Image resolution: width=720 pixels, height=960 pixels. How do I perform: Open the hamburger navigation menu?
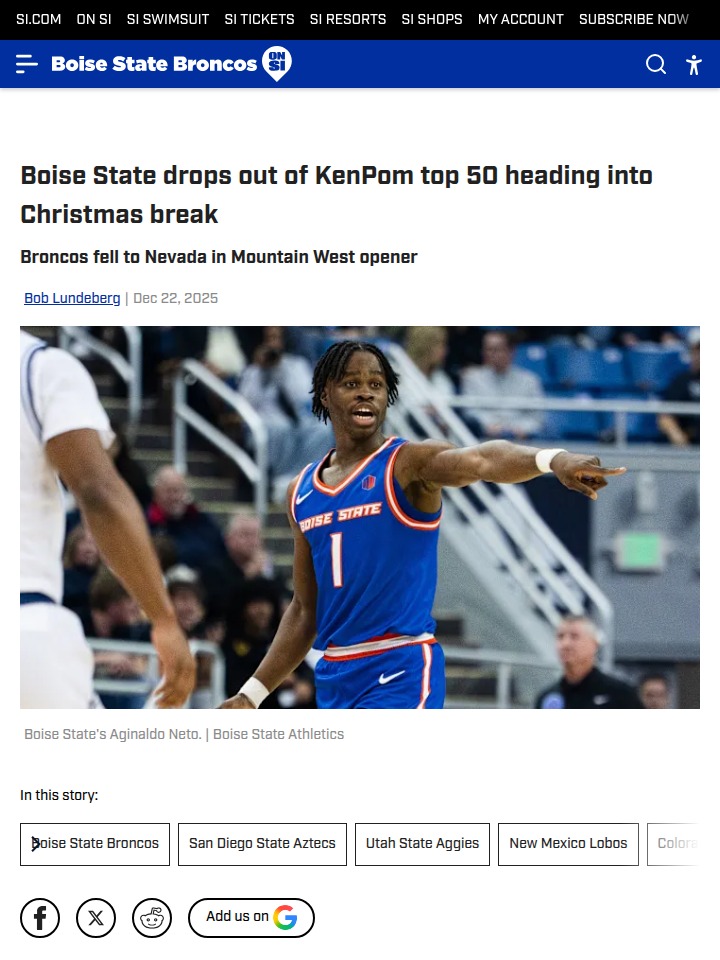coord(27,64)
